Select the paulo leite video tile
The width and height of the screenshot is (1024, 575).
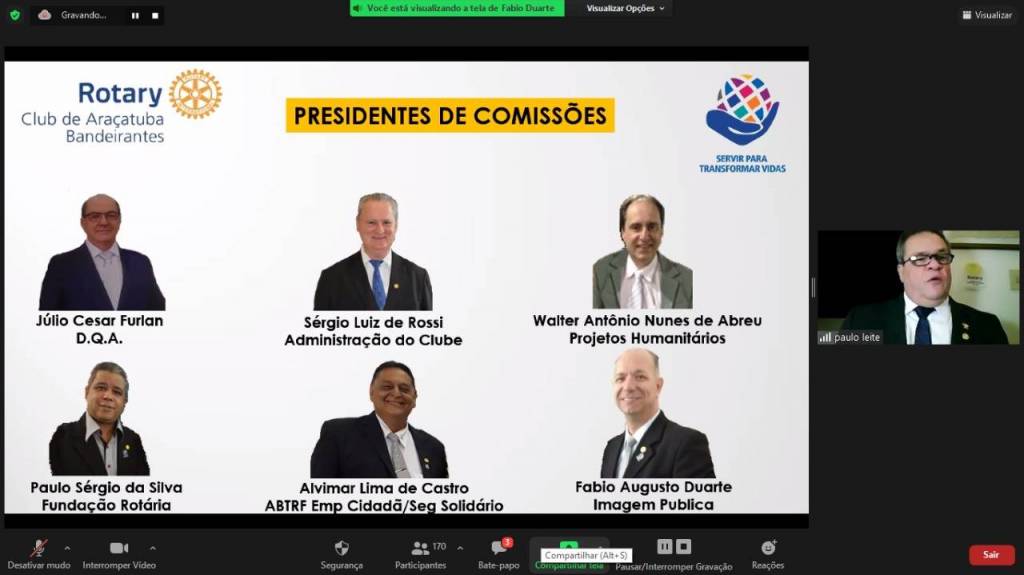click(x=918, y=288)
